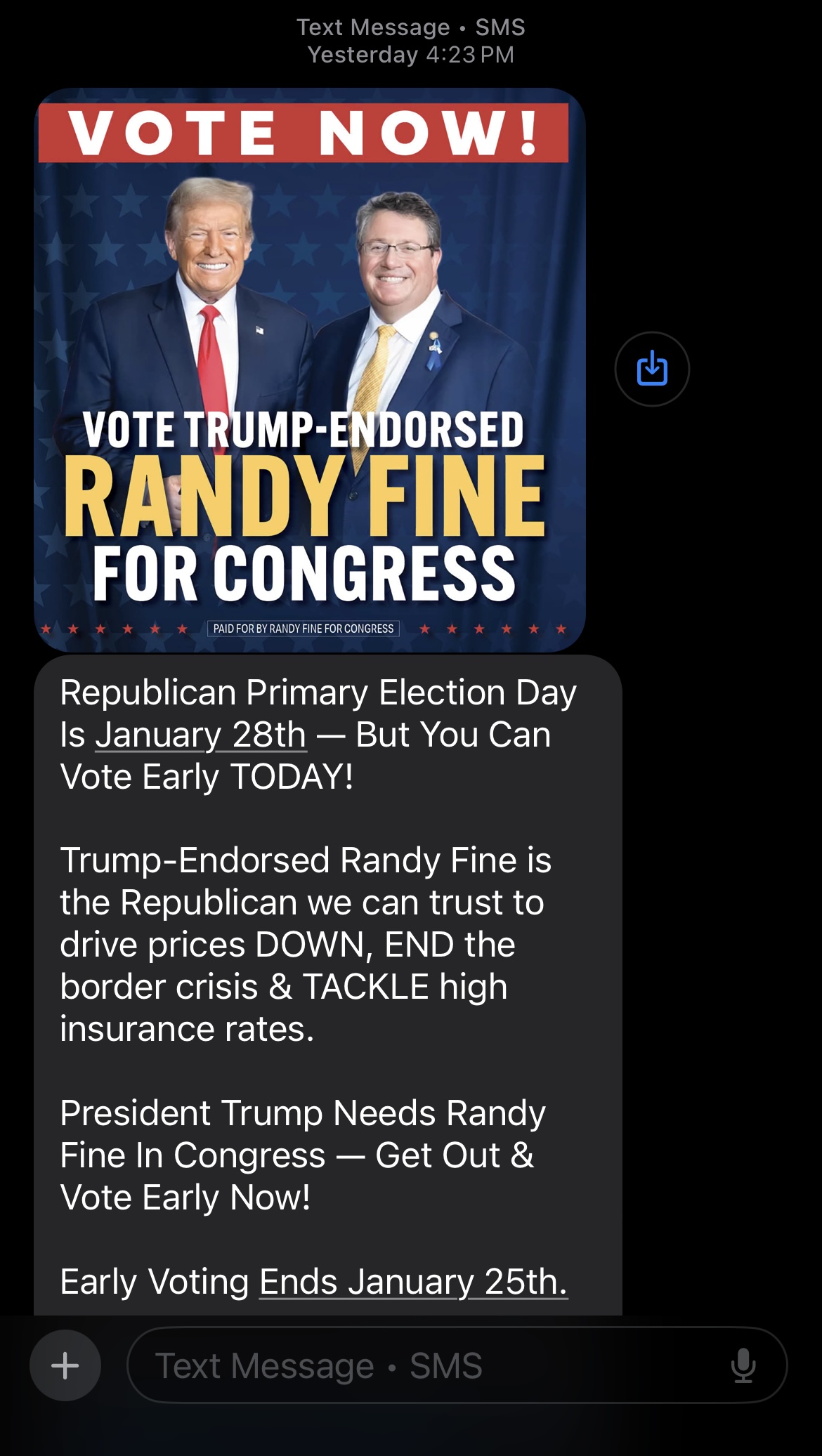Start dictation with the microphone icon
The width and height of the screenshot is (822, 1456).
743,1365
